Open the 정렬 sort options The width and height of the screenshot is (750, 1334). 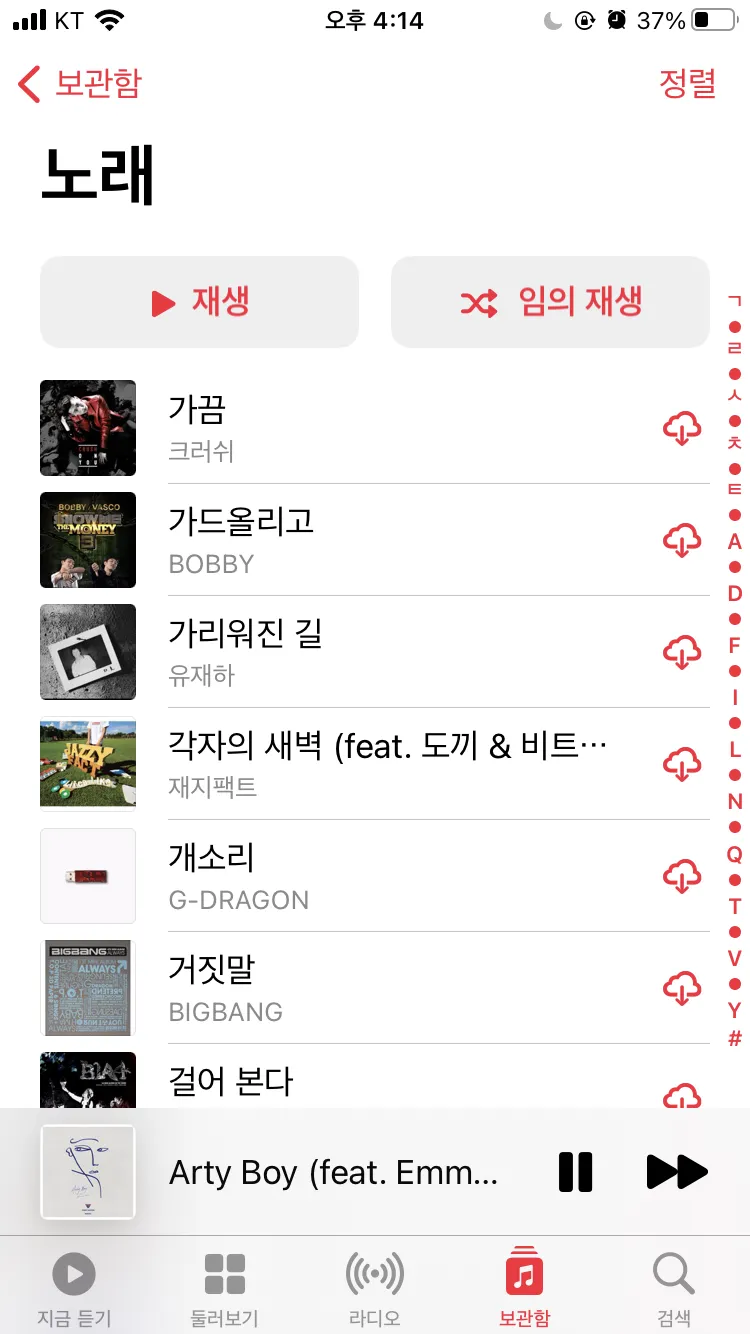coord(689,84)
